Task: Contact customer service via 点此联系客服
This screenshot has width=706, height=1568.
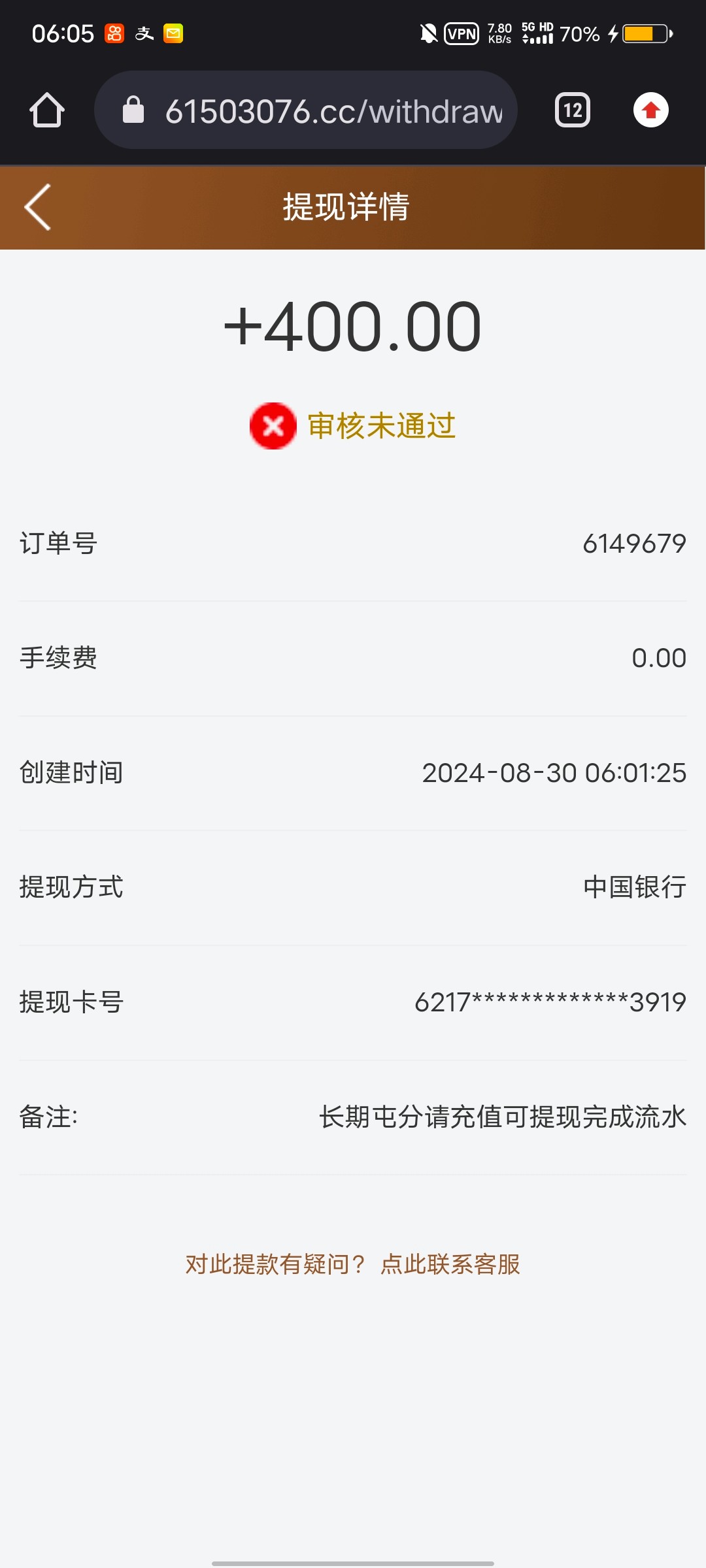Action: tap(450, 1264)
